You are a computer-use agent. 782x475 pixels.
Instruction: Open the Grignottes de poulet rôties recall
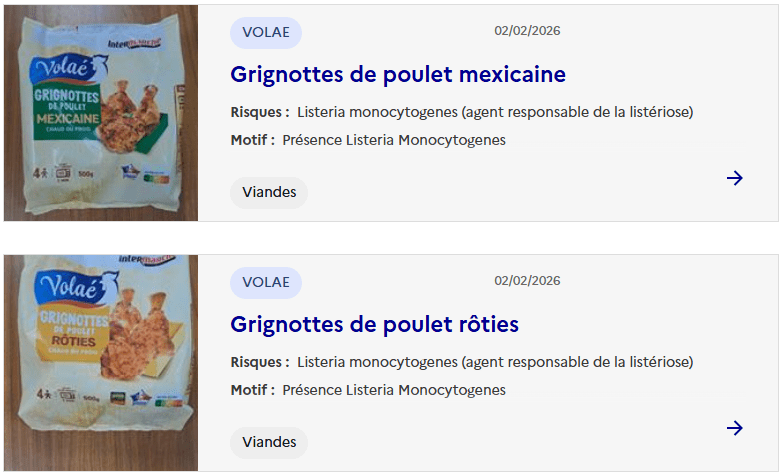374,324
